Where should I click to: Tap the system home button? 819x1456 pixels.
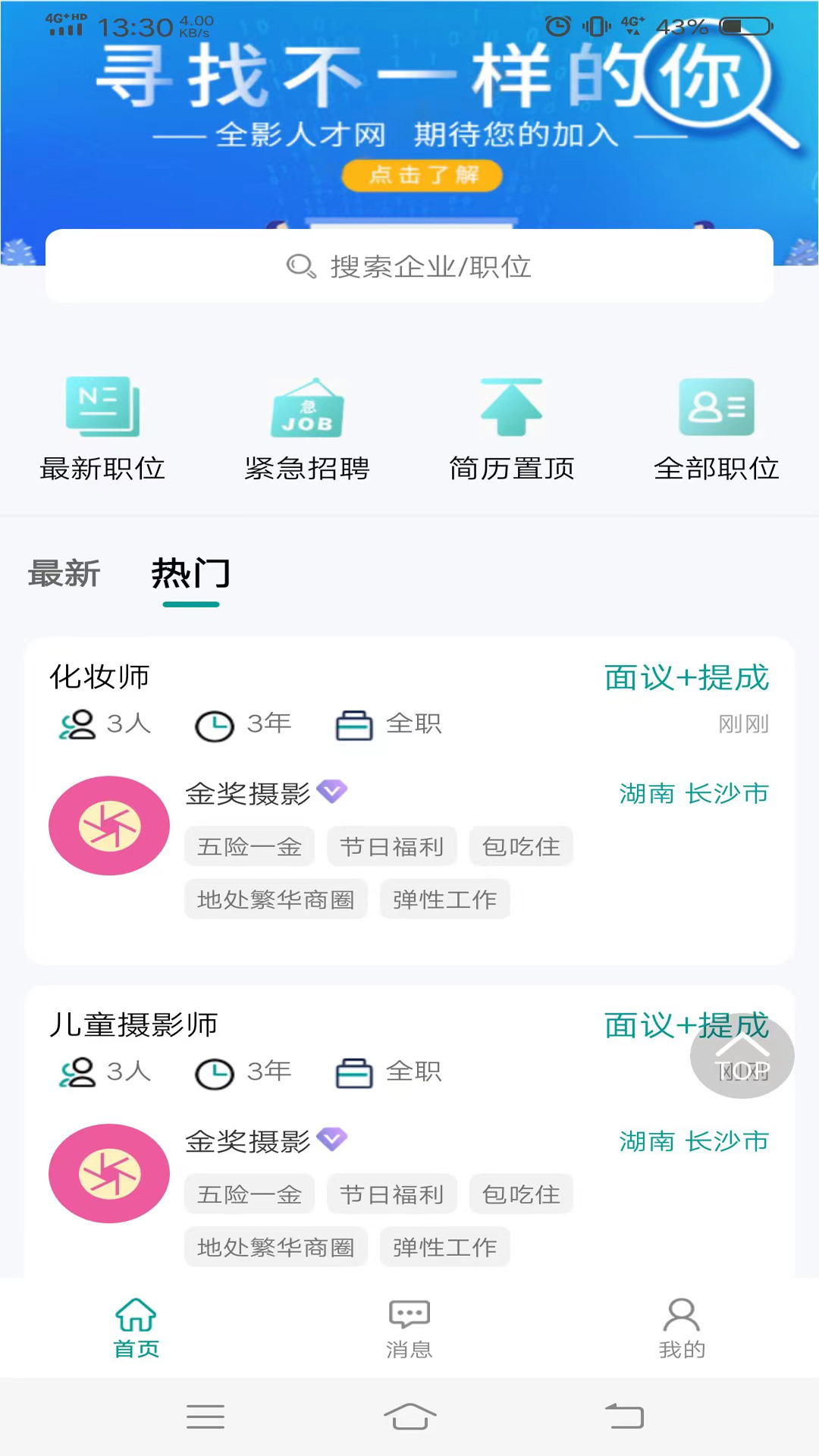(409, 1416)
